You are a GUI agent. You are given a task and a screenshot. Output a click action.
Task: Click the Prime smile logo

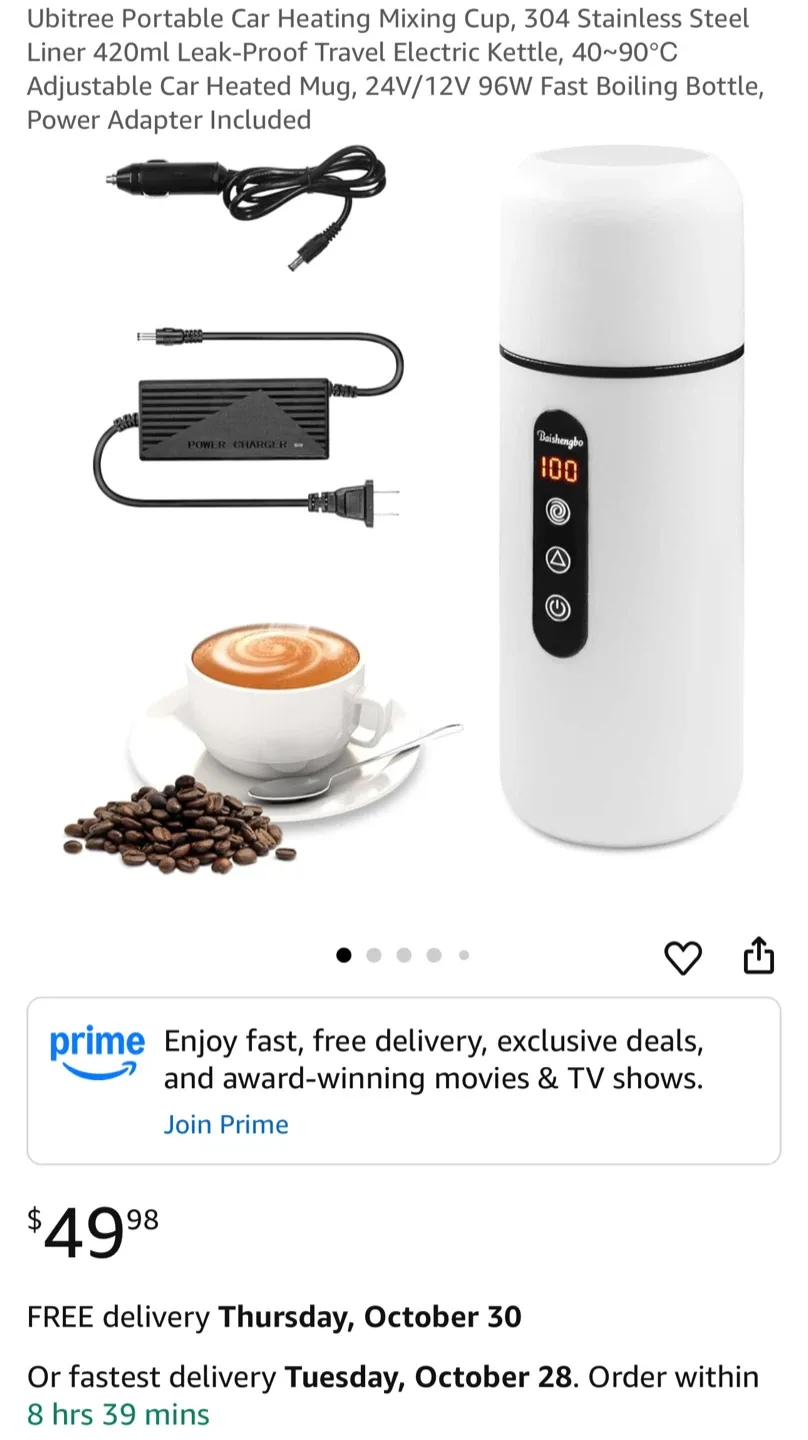click(97, 1052)
